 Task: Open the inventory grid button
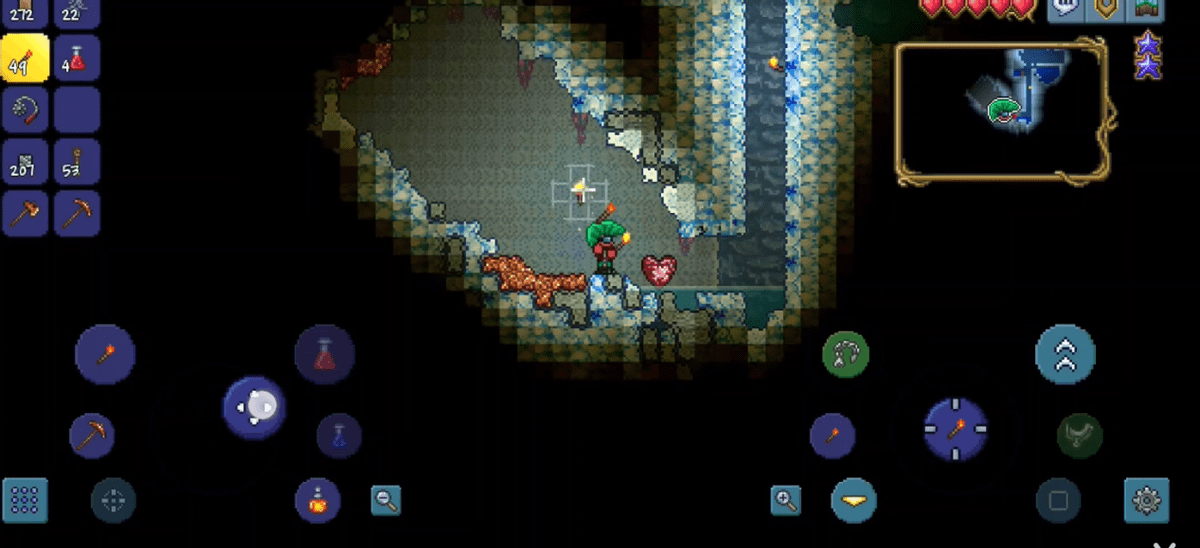(x=25, y=500)
